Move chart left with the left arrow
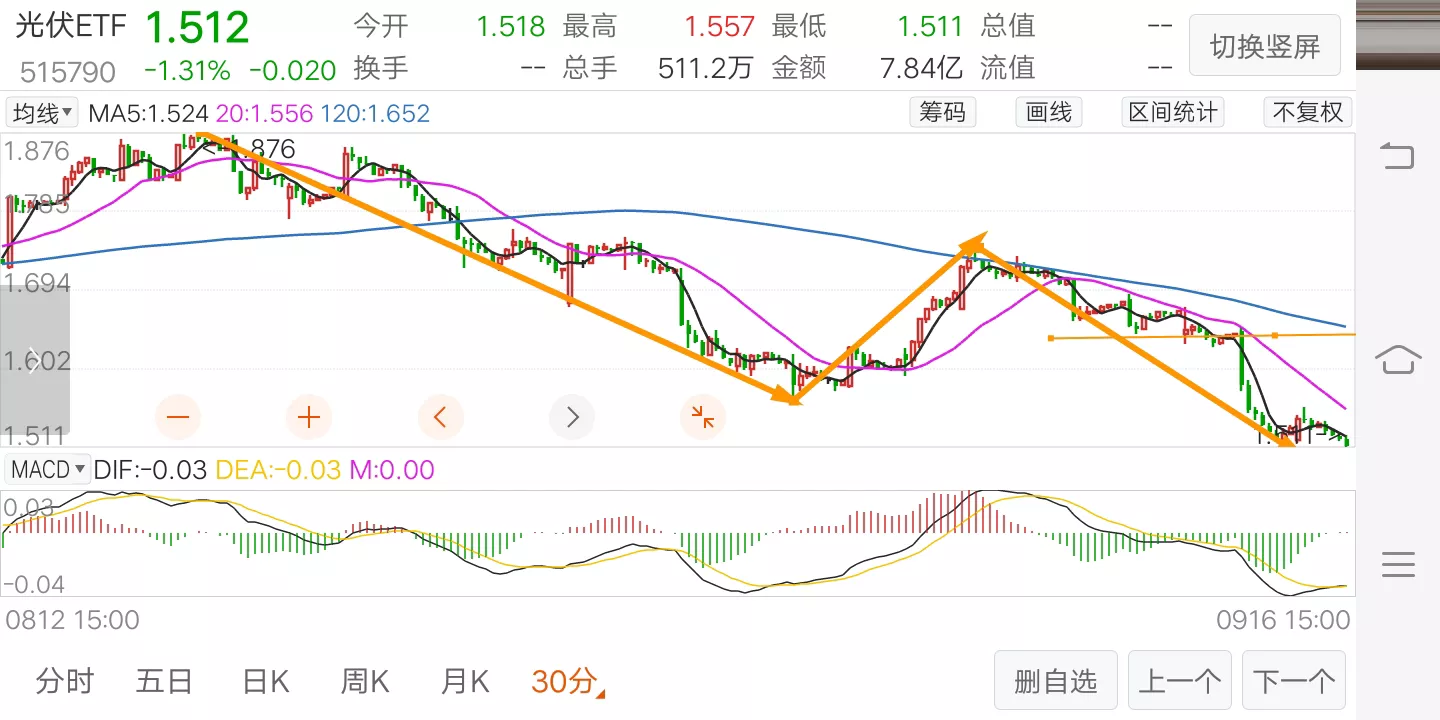Viewport: 1440px width, 720px height. tap(441, 417)
